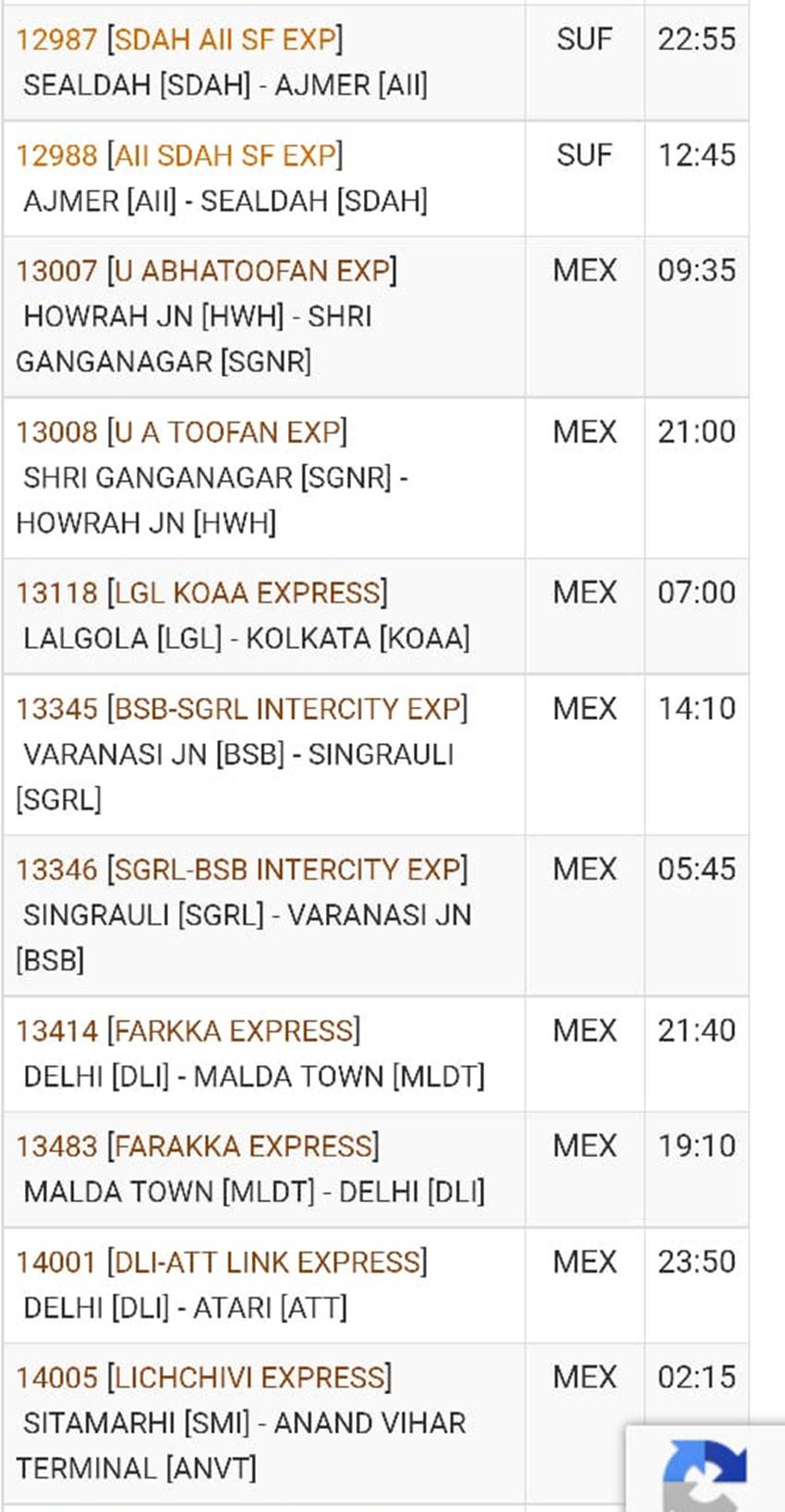Open train 13345 BSB-SGRL INTERCITY EXP
The height and width of the screenshot is (1512, 785).
coord(242,709)
